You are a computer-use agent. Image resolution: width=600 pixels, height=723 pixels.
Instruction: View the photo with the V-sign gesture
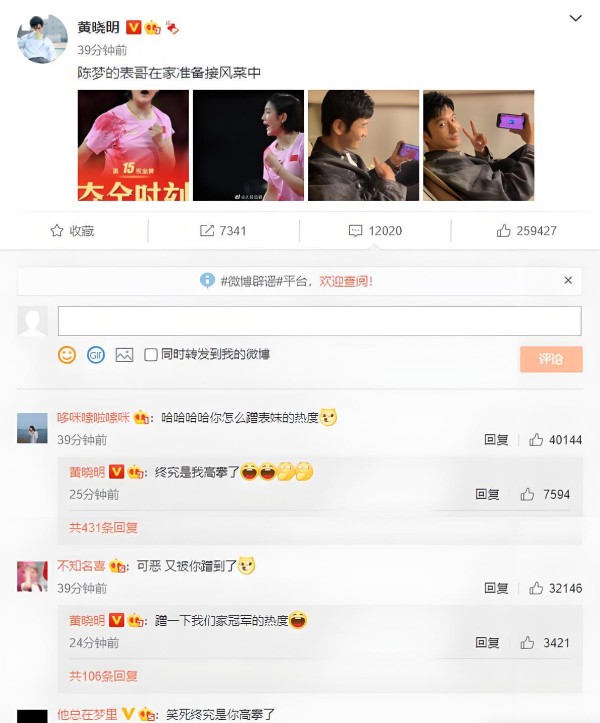[x=478, y=145]
